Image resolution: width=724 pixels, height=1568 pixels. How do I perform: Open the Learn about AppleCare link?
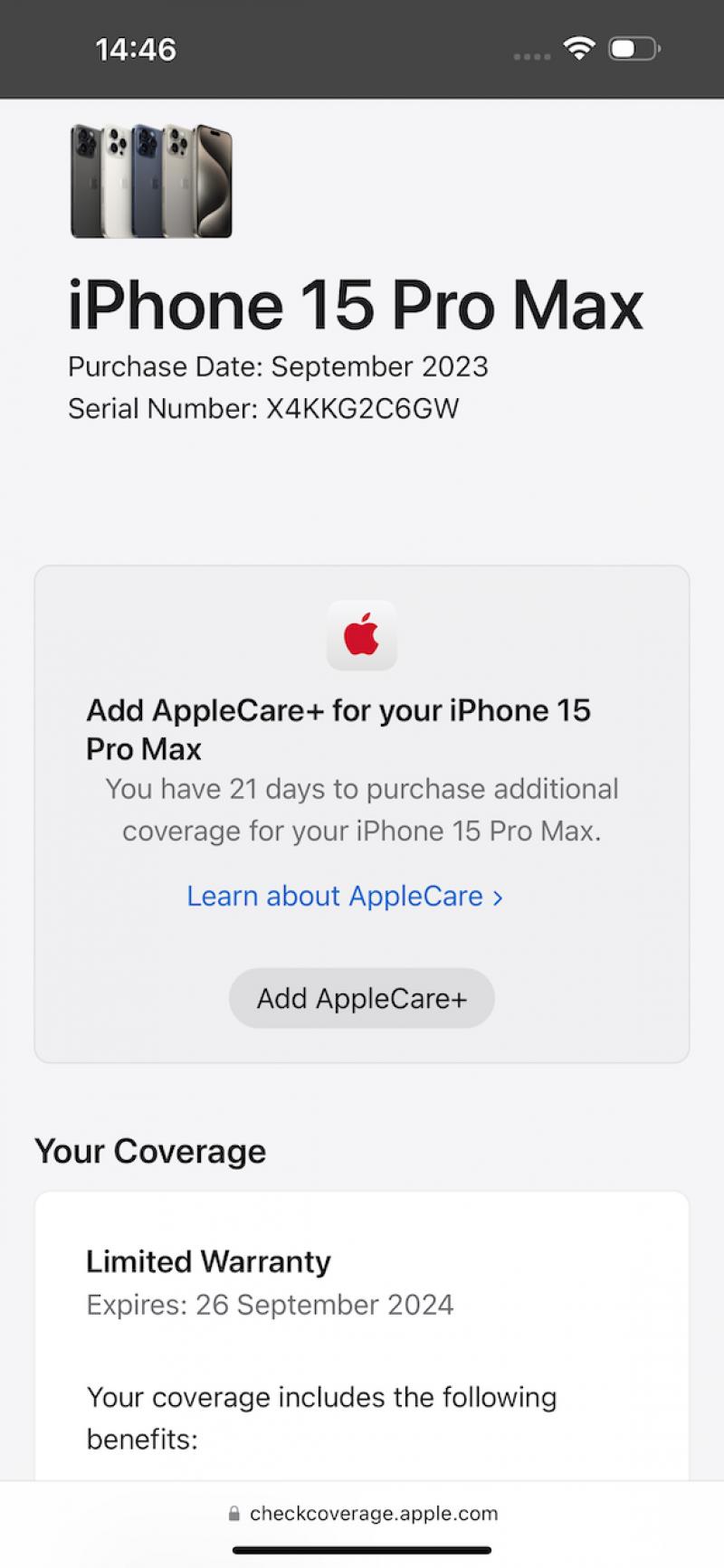(344, 896)
